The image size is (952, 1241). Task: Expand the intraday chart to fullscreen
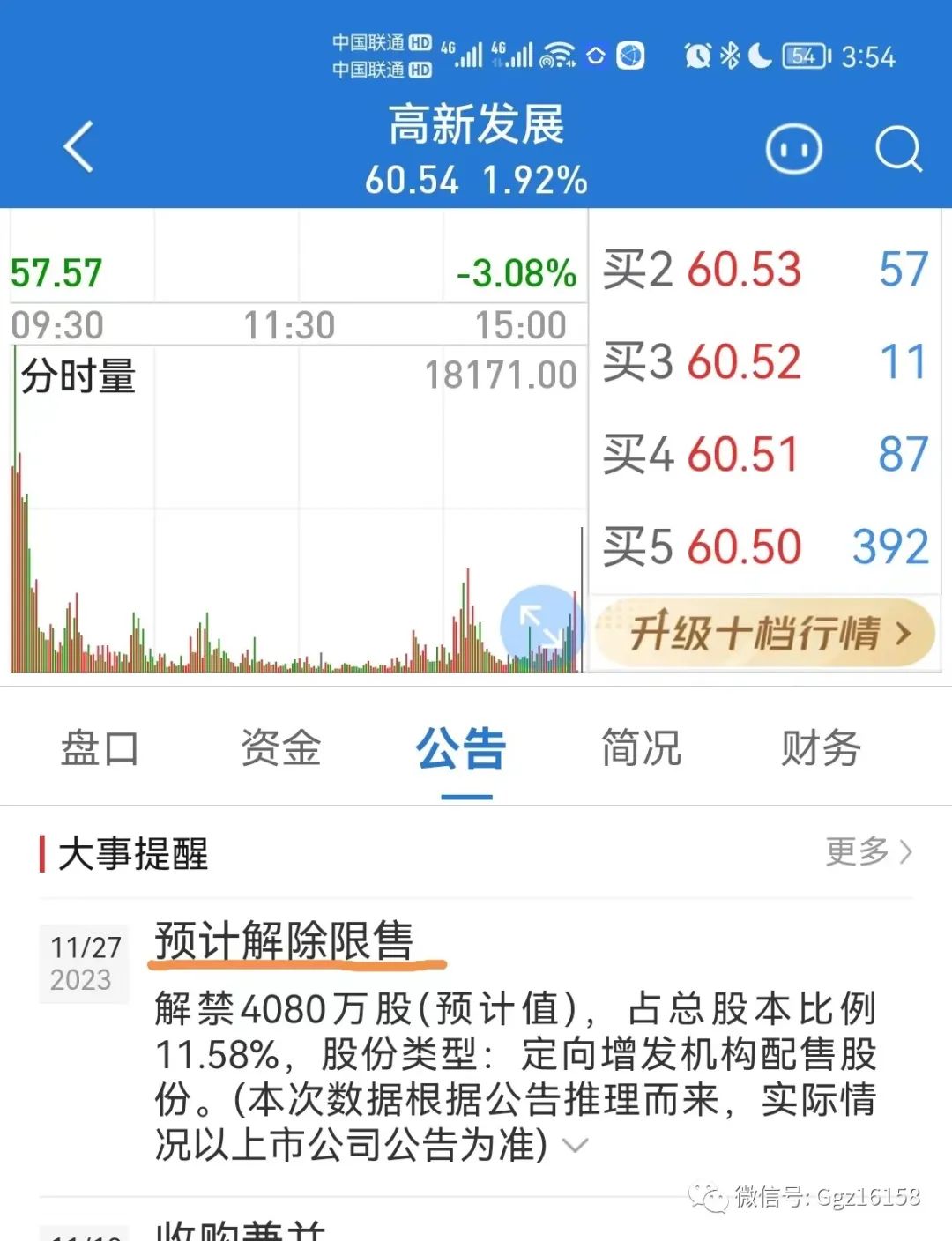point(541,626)
